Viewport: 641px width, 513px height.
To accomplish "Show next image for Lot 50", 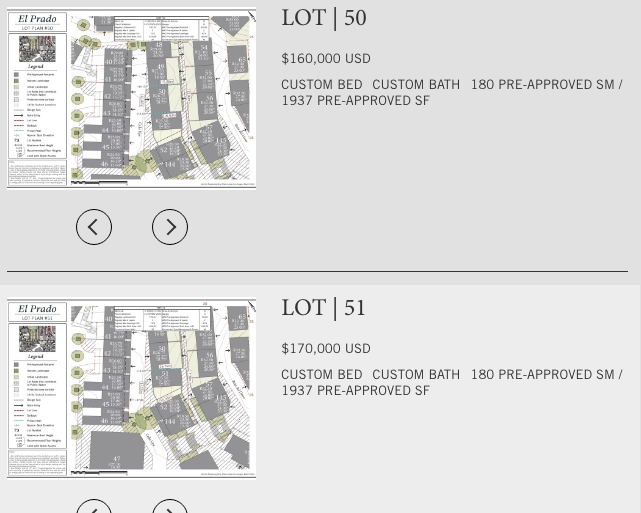I will tap(170, 227).
